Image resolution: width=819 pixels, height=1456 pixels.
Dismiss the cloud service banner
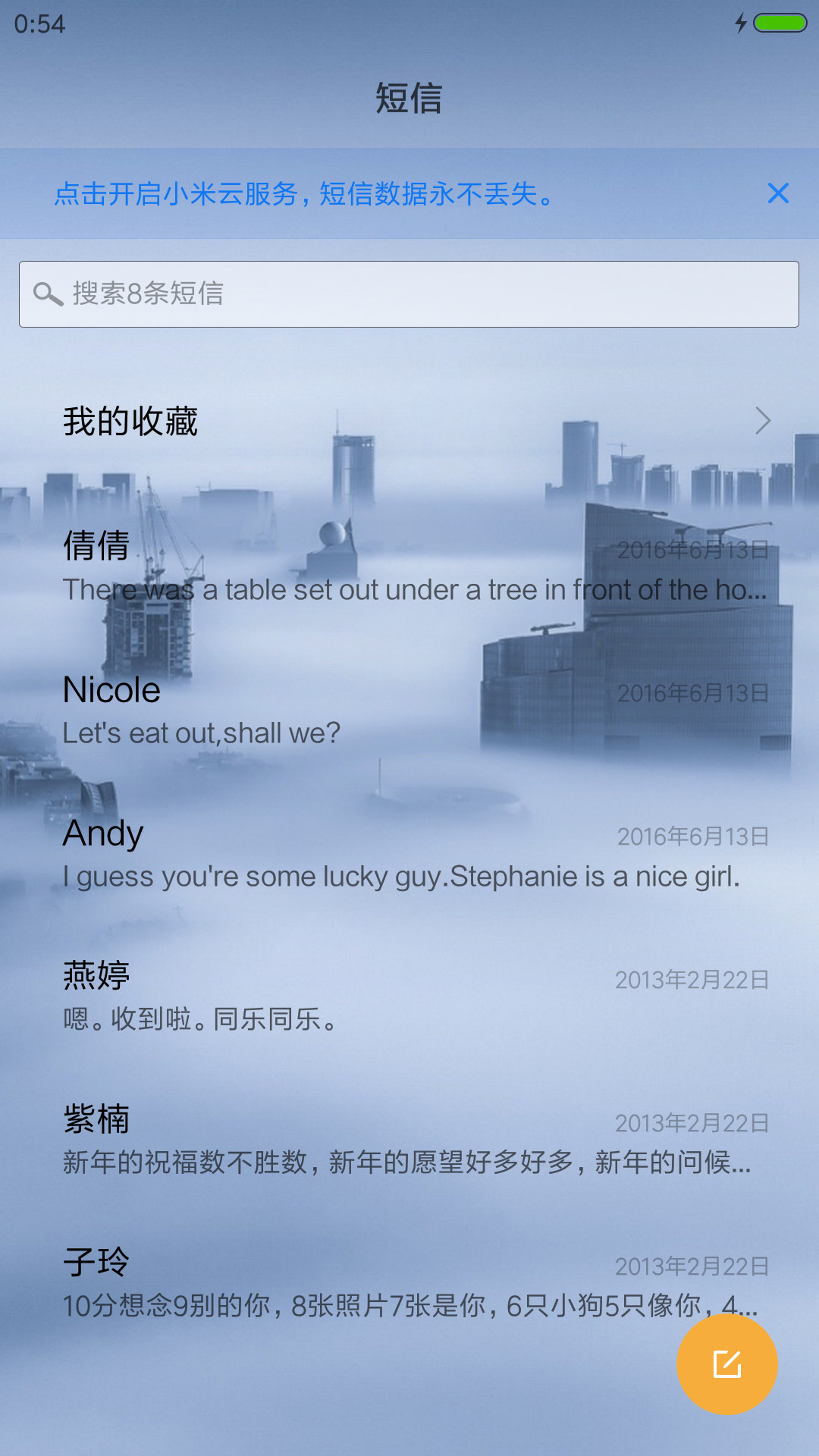pos(778,193)
